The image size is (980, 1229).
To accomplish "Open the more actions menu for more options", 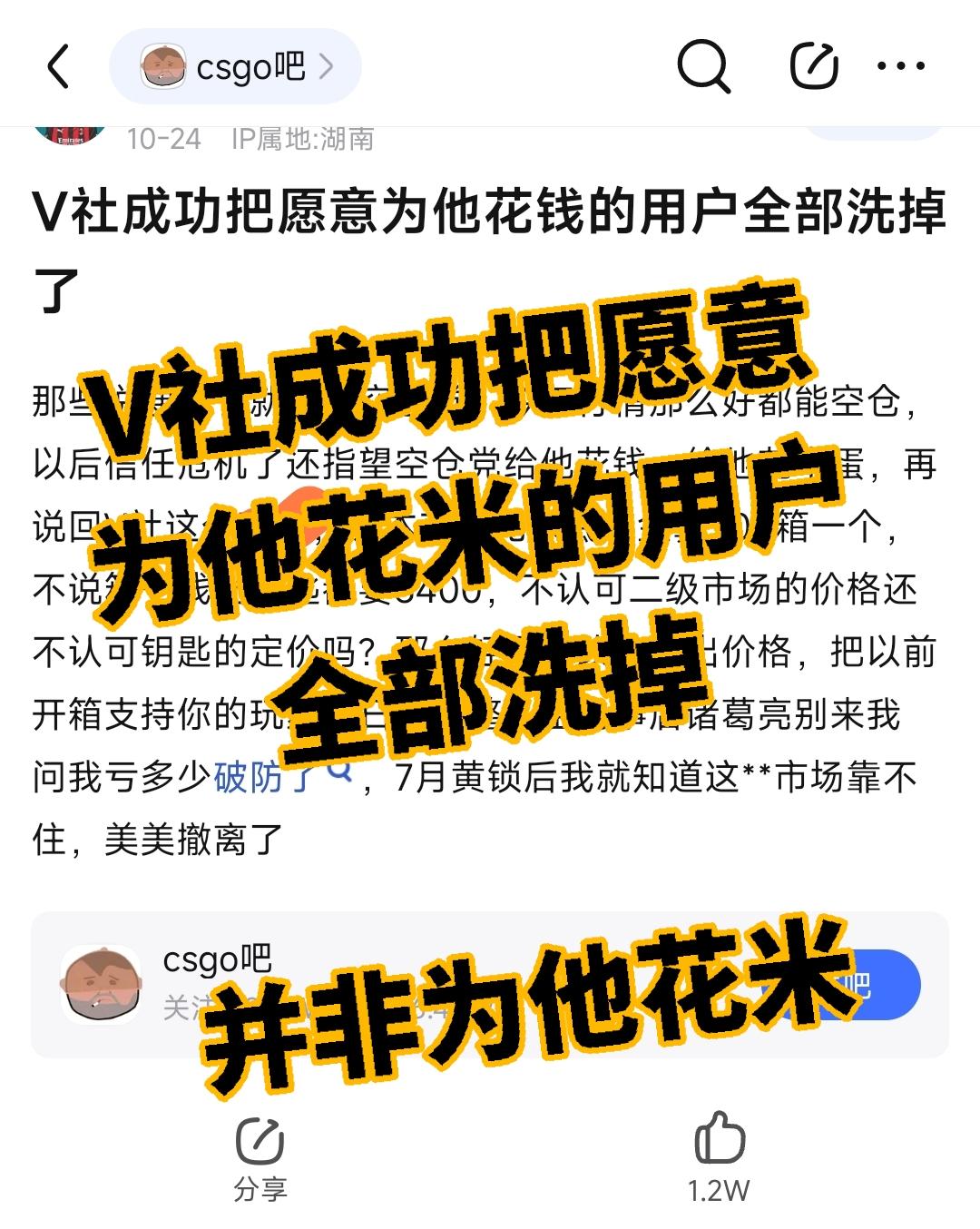I will click(x=899, y=66).
